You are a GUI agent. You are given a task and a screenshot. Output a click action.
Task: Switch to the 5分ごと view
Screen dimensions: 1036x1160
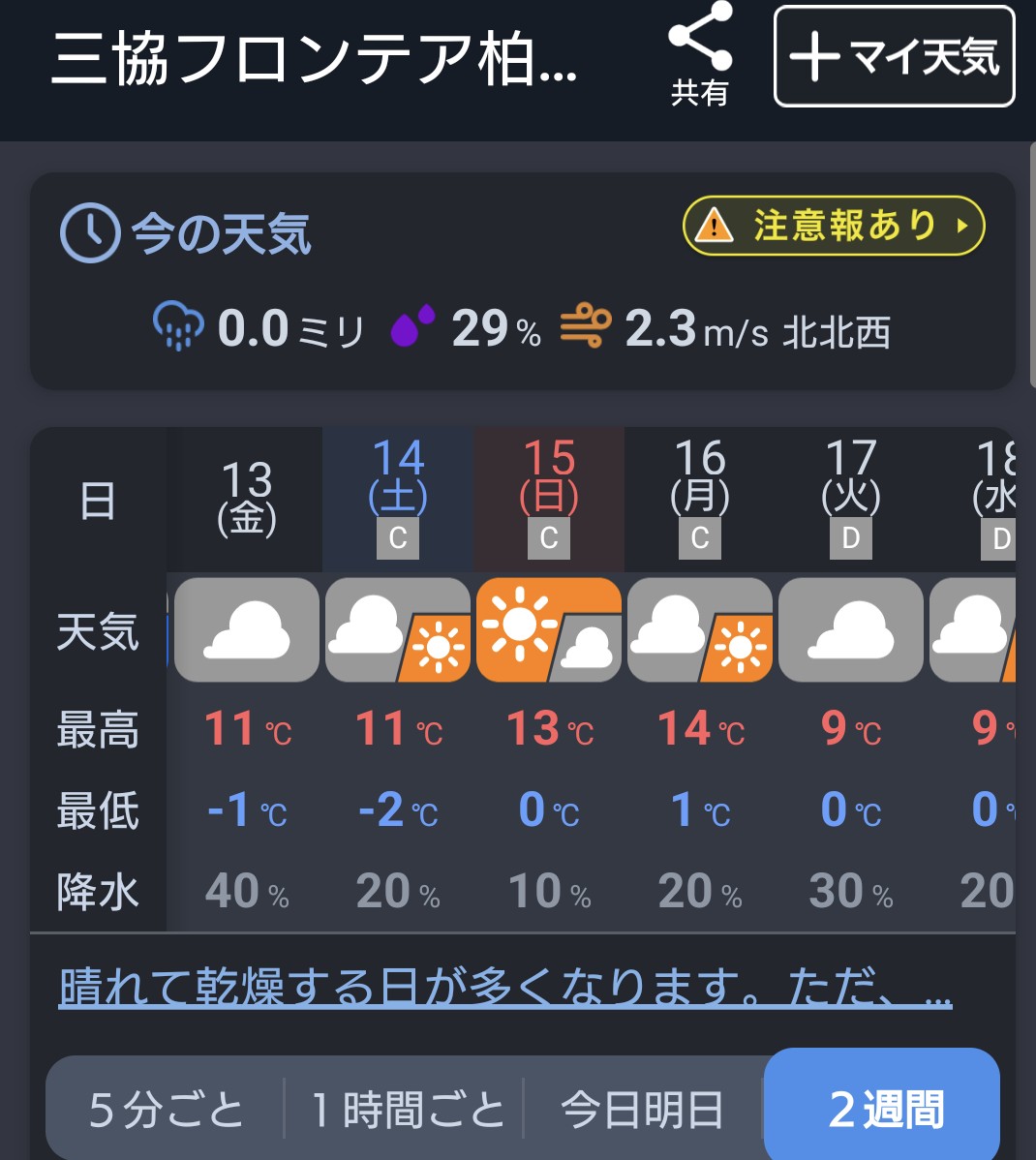pyautogui.click(x=166, y=1109)
